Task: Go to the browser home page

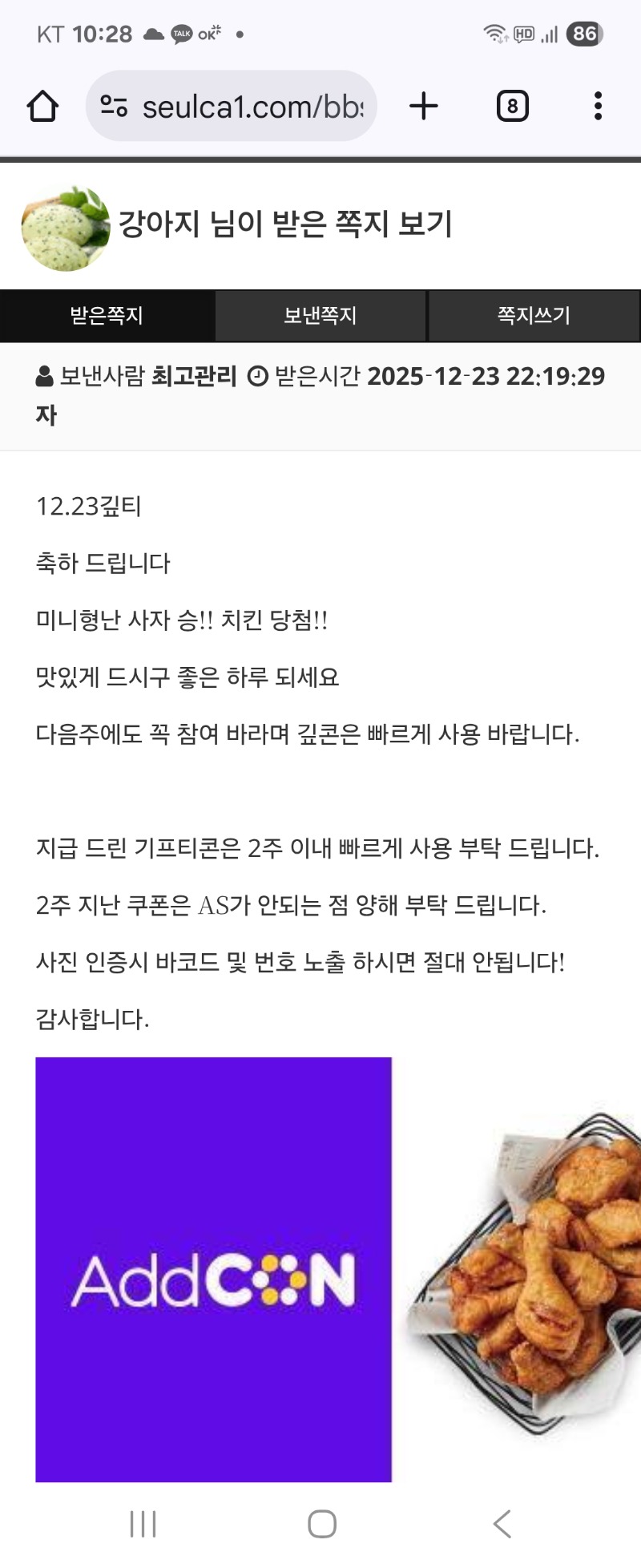Action: 42,106
